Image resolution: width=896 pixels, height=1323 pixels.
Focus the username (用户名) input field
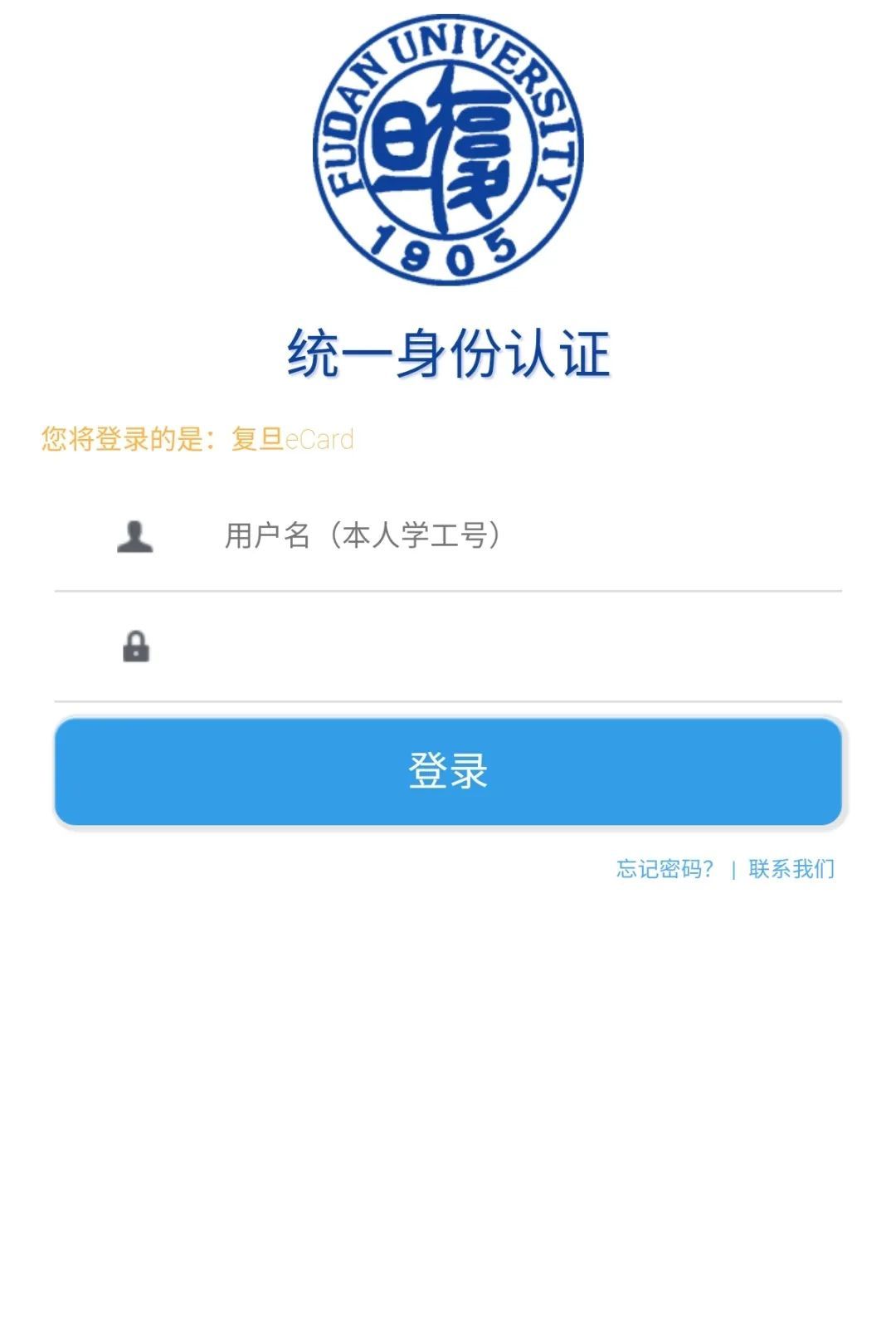coord(498,536)
